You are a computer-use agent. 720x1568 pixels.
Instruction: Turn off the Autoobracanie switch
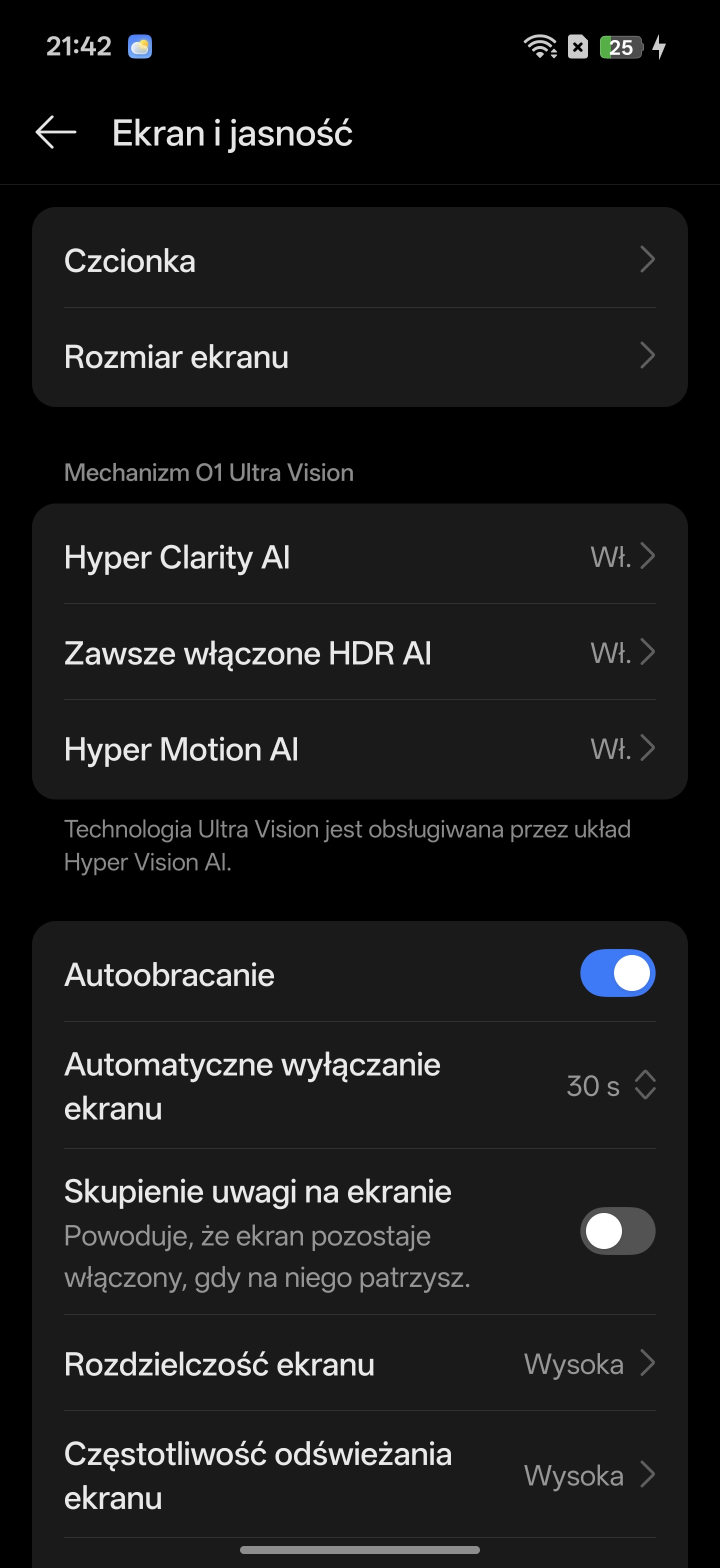[617, 972]
